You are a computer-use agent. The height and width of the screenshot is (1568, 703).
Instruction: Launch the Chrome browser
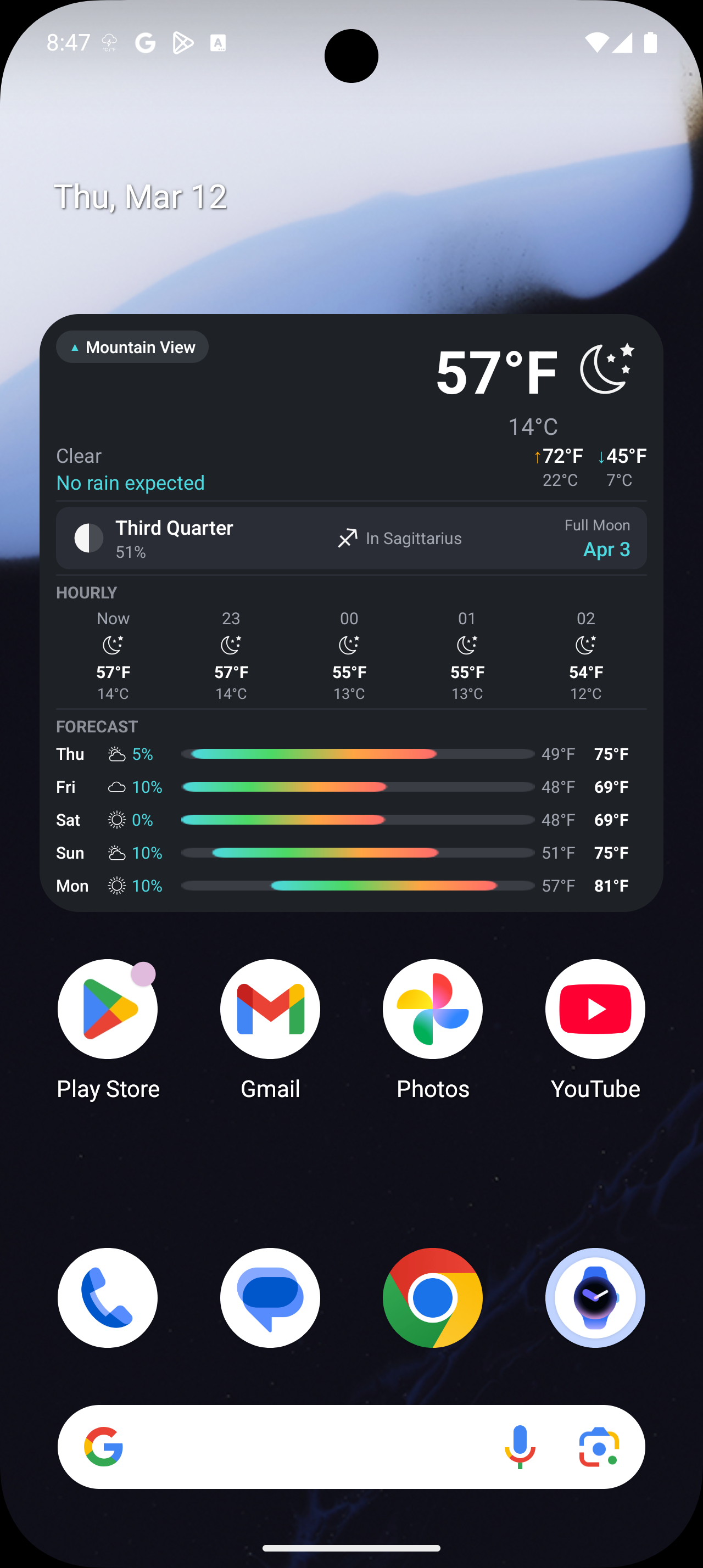point(433,1298)
